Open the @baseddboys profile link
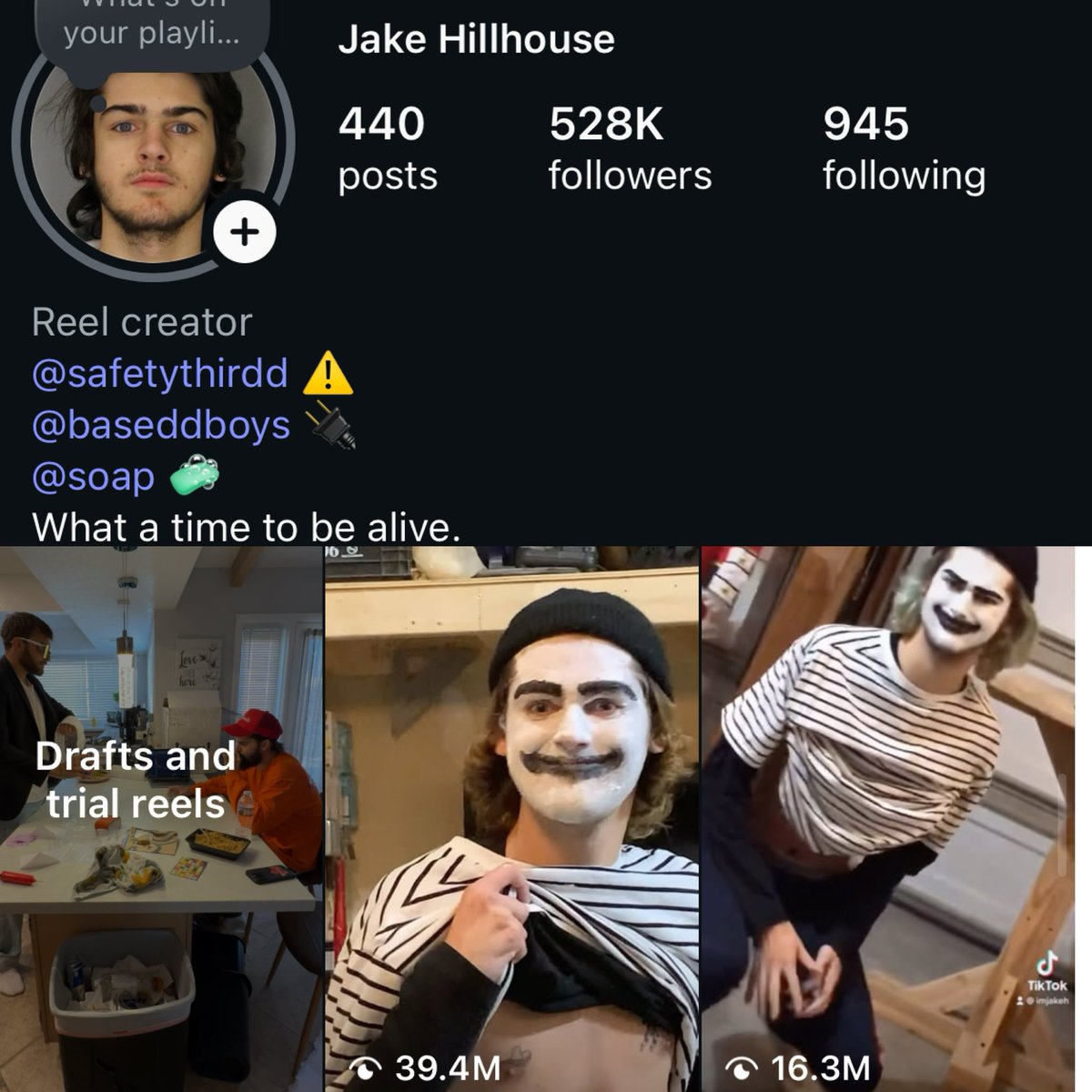 (x=161, y=425)
